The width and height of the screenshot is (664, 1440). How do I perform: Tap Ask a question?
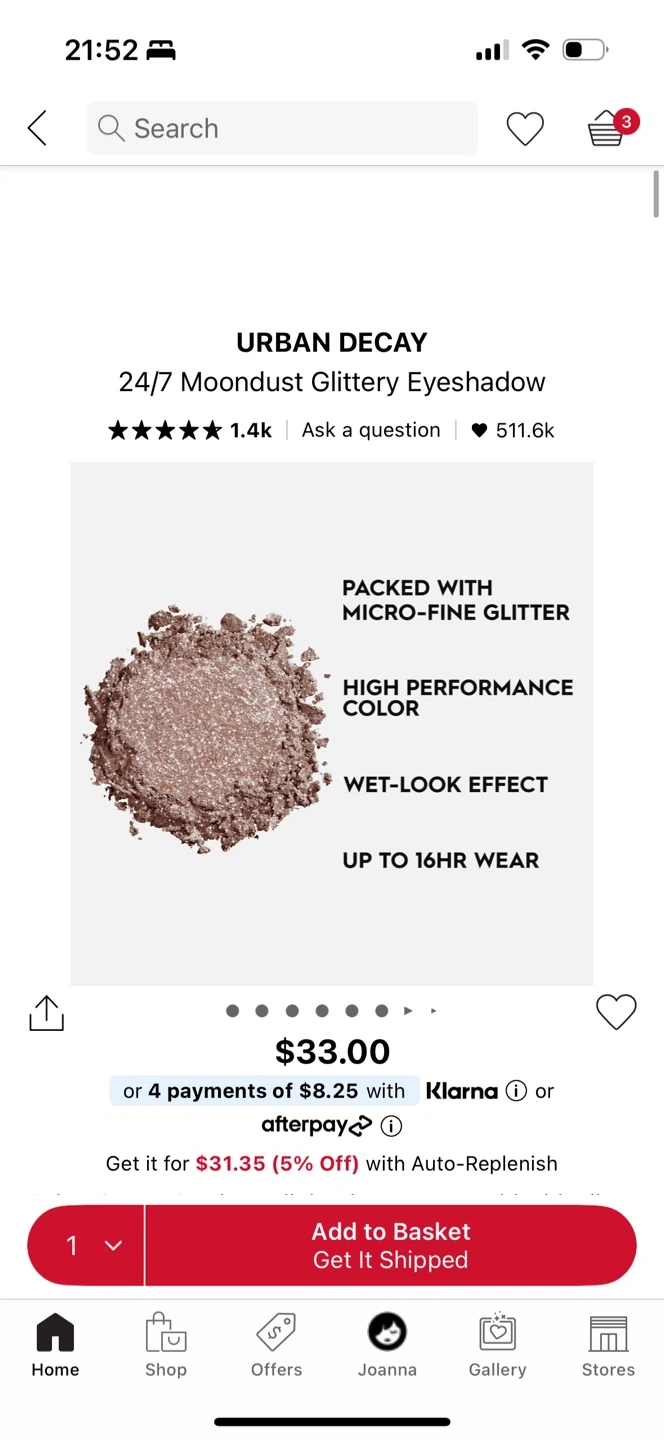[x=370, y=430]
